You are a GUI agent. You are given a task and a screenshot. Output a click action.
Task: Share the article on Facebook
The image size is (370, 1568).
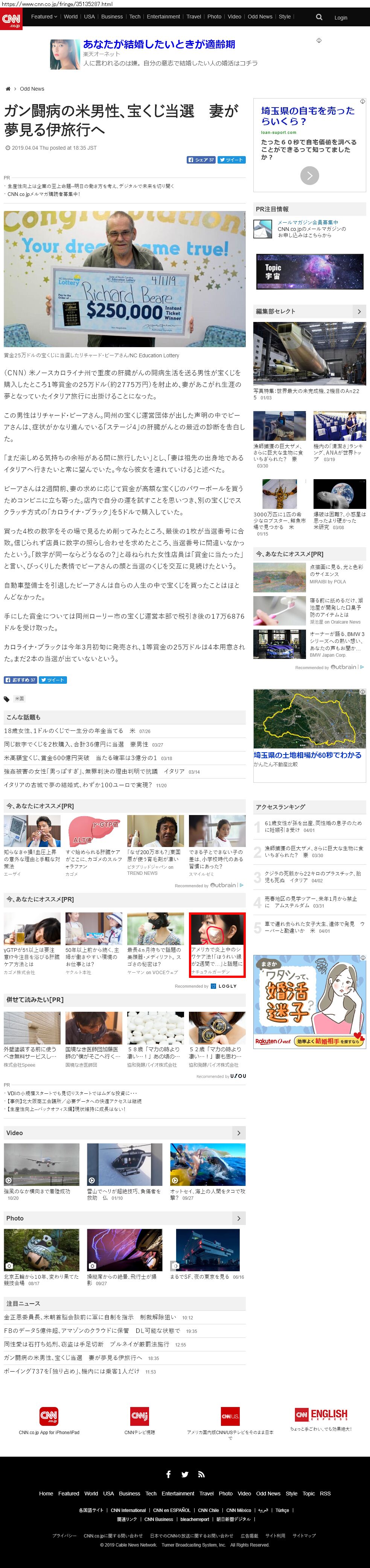pyautogui.click(x=201, y=159)
